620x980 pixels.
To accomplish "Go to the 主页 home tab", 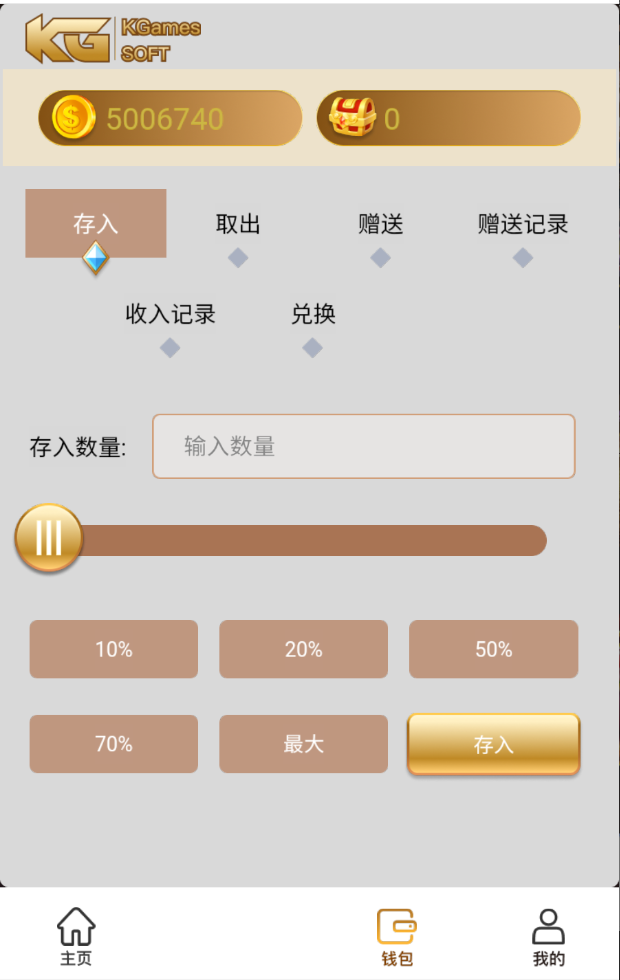I will (x=76, y=938).
